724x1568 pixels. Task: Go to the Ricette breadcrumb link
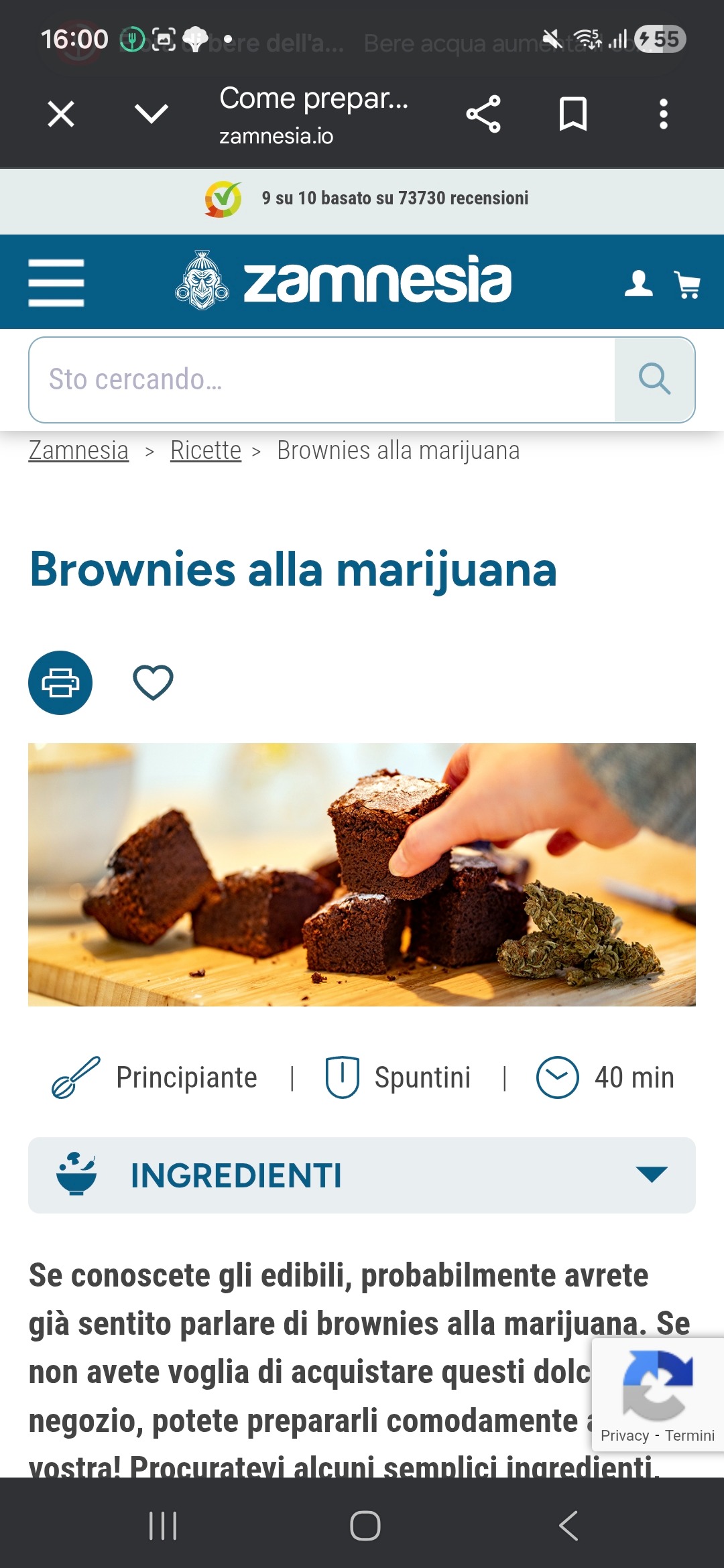[x=206, y=451]
